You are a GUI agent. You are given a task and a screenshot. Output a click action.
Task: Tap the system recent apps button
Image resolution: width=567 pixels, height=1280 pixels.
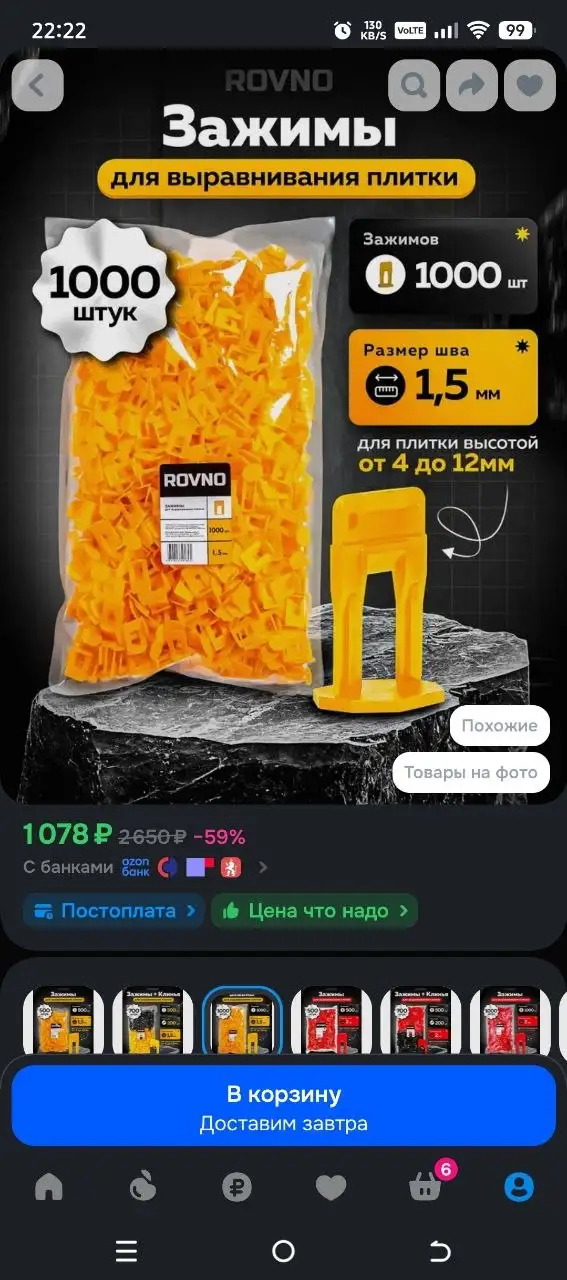126,1251
